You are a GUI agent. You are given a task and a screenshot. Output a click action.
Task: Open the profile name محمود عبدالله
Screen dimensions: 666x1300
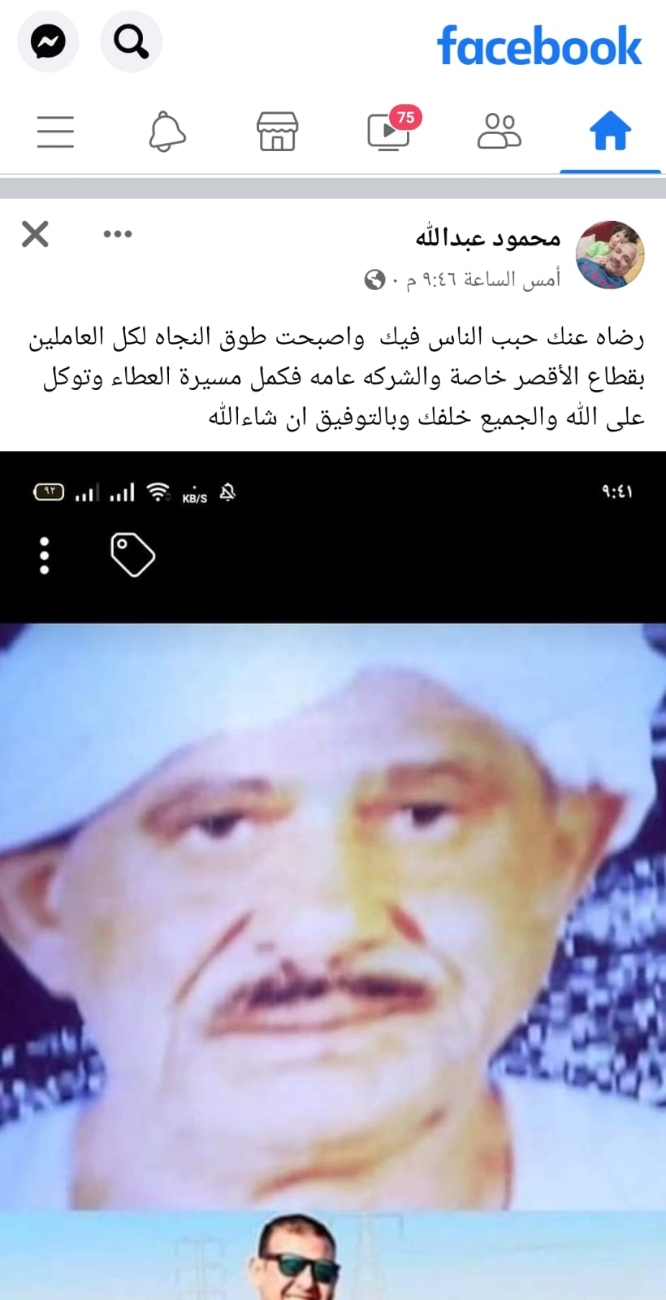point(489,238)
